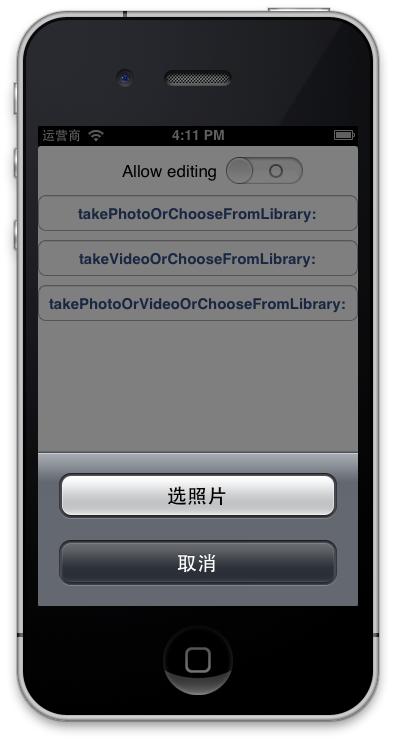Cancel with the 取消 button
Image resolution: width=396 pixels, height=744 pixels.
[198, 563]
